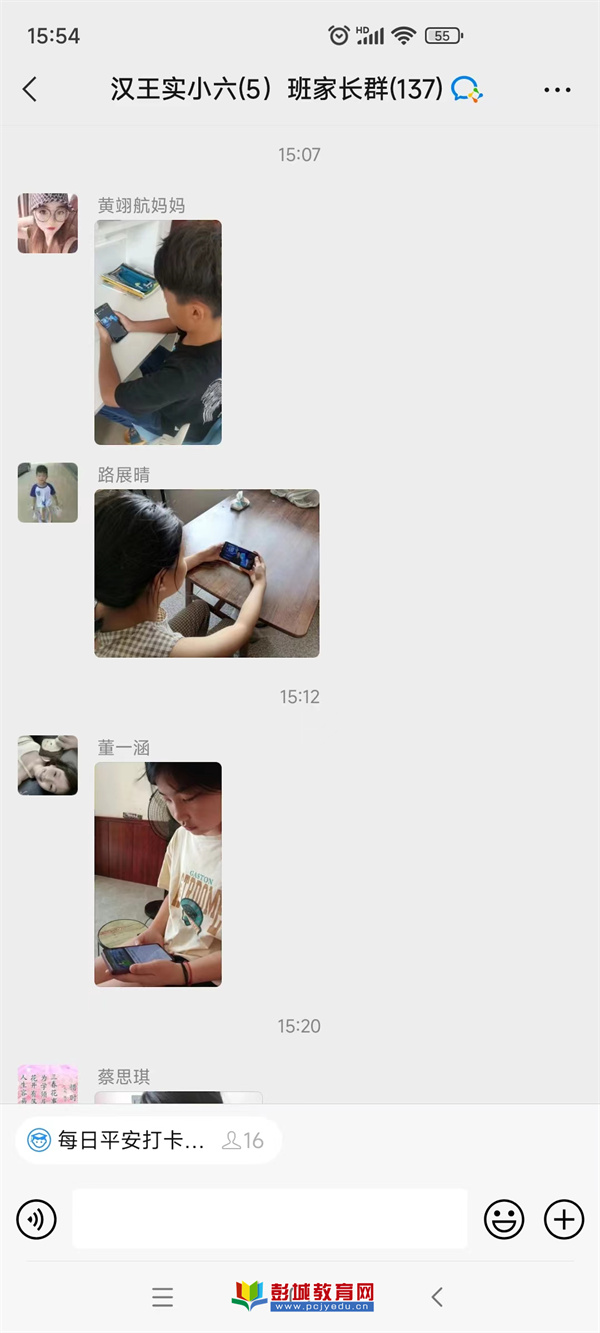600x1333 pixels.
Task: Open the plus attachment menu
Action: (564, 1219)
